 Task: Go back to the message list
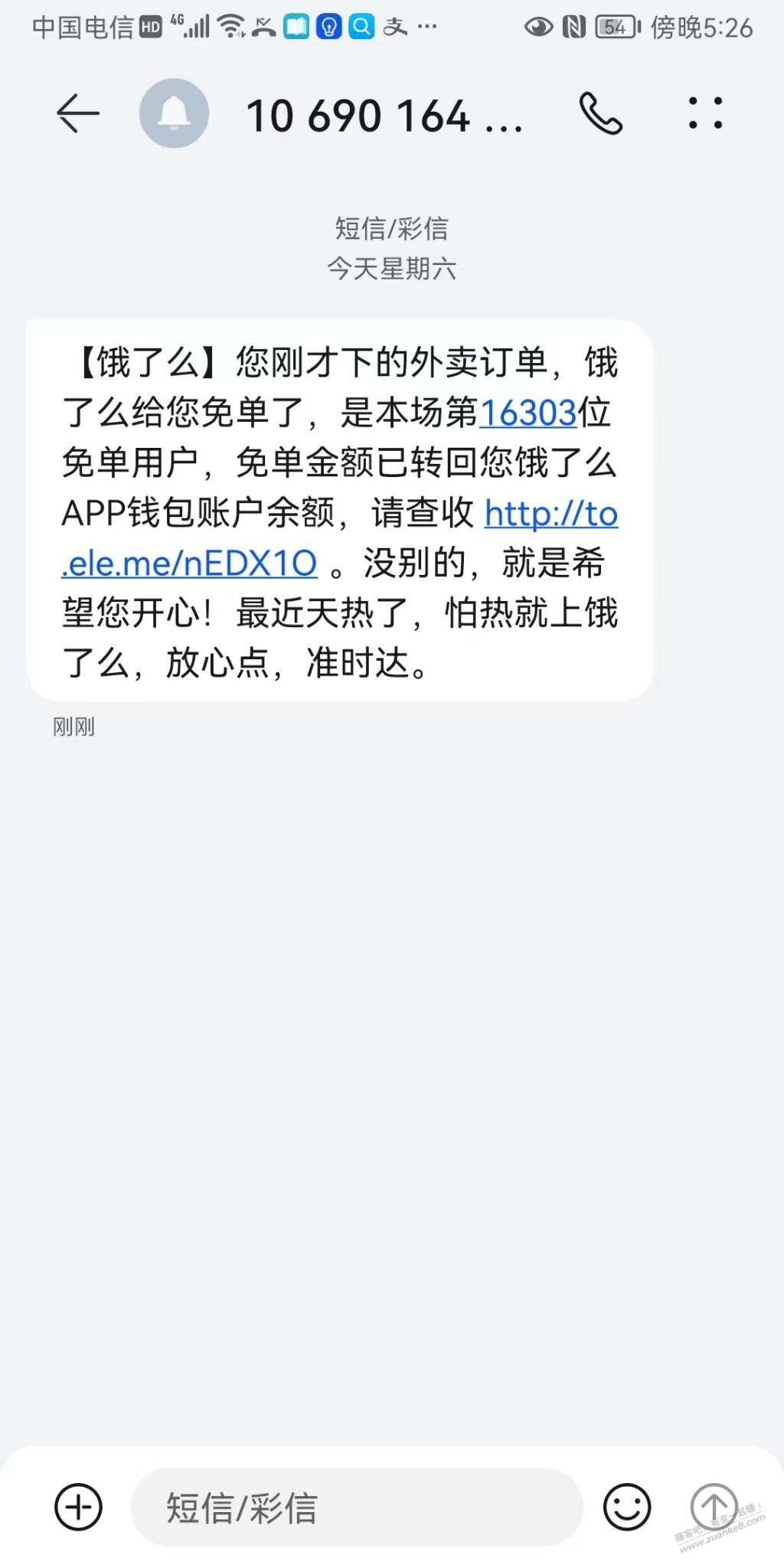tap(78, 113)
